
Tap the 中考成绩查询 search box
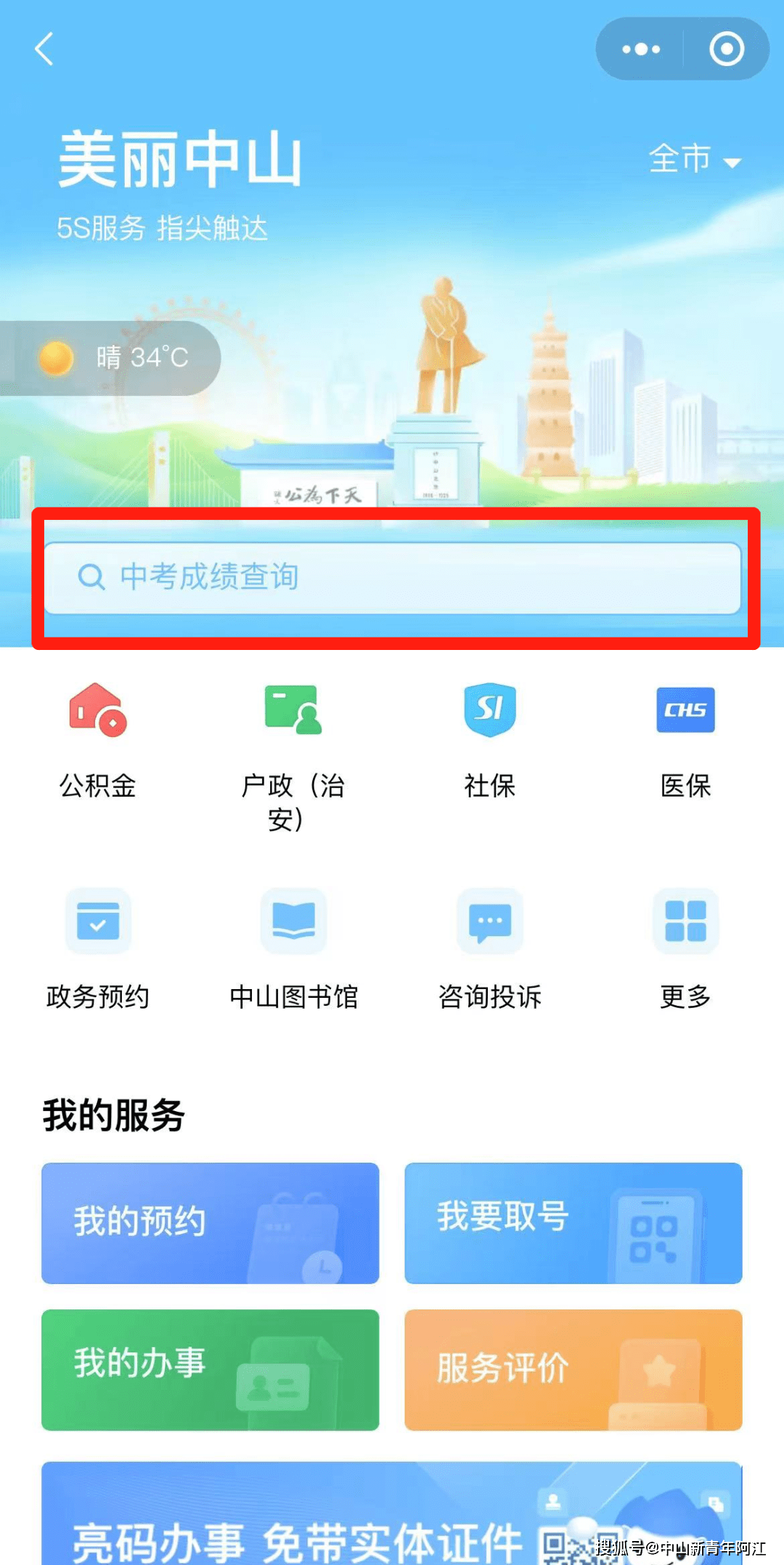pos(392,577)
